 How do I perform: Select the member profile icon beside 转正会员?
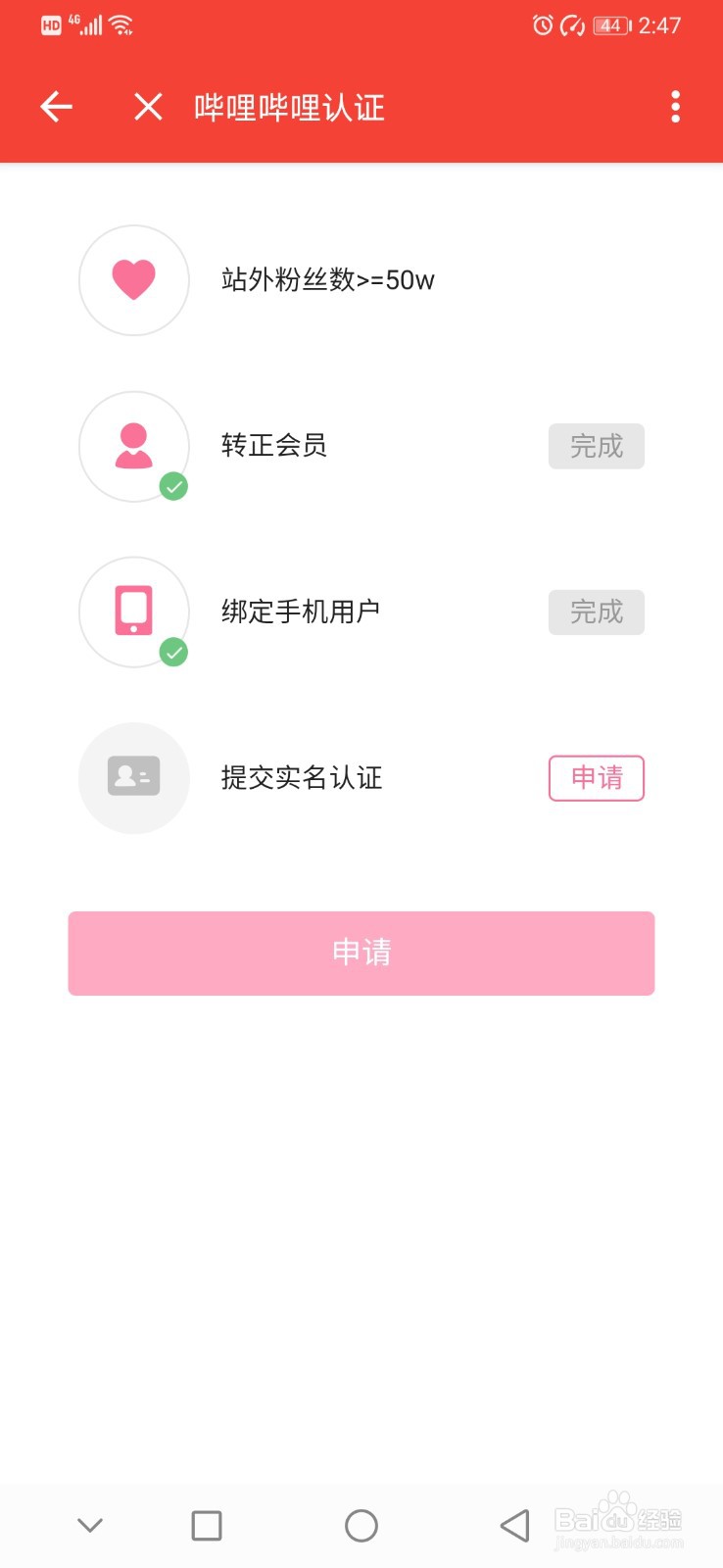coord(133,446)
